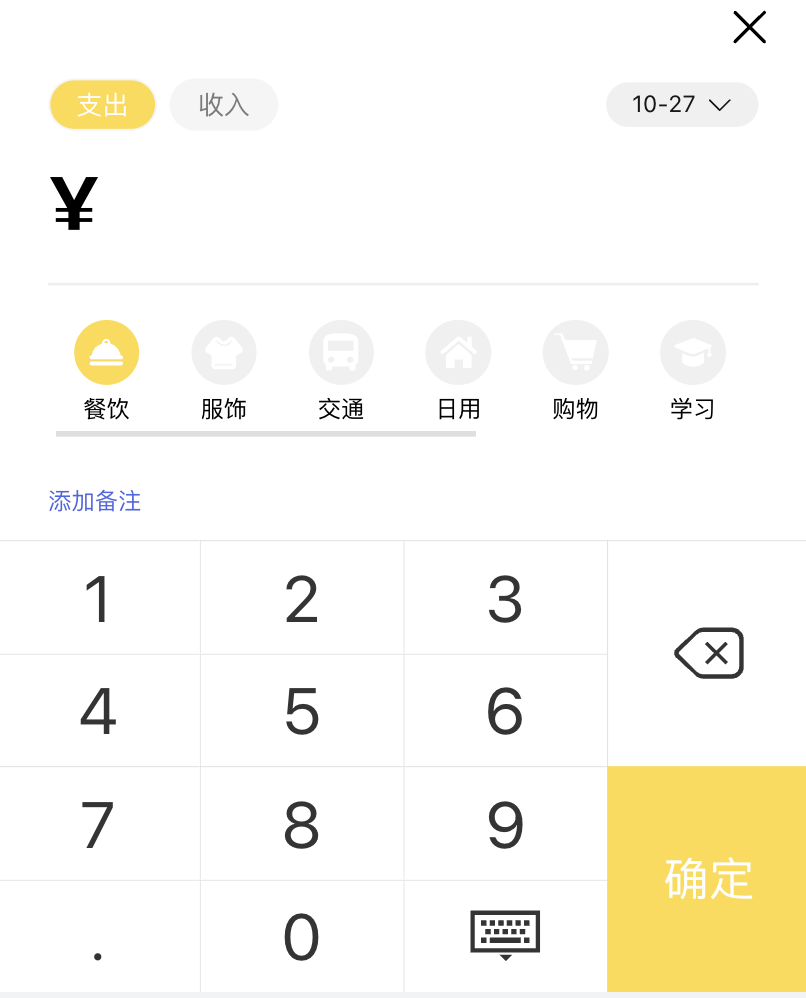The width and height of the screenshot is (806, 998).
Task: Confirm the entry with 确定
Action: point(707,879)
